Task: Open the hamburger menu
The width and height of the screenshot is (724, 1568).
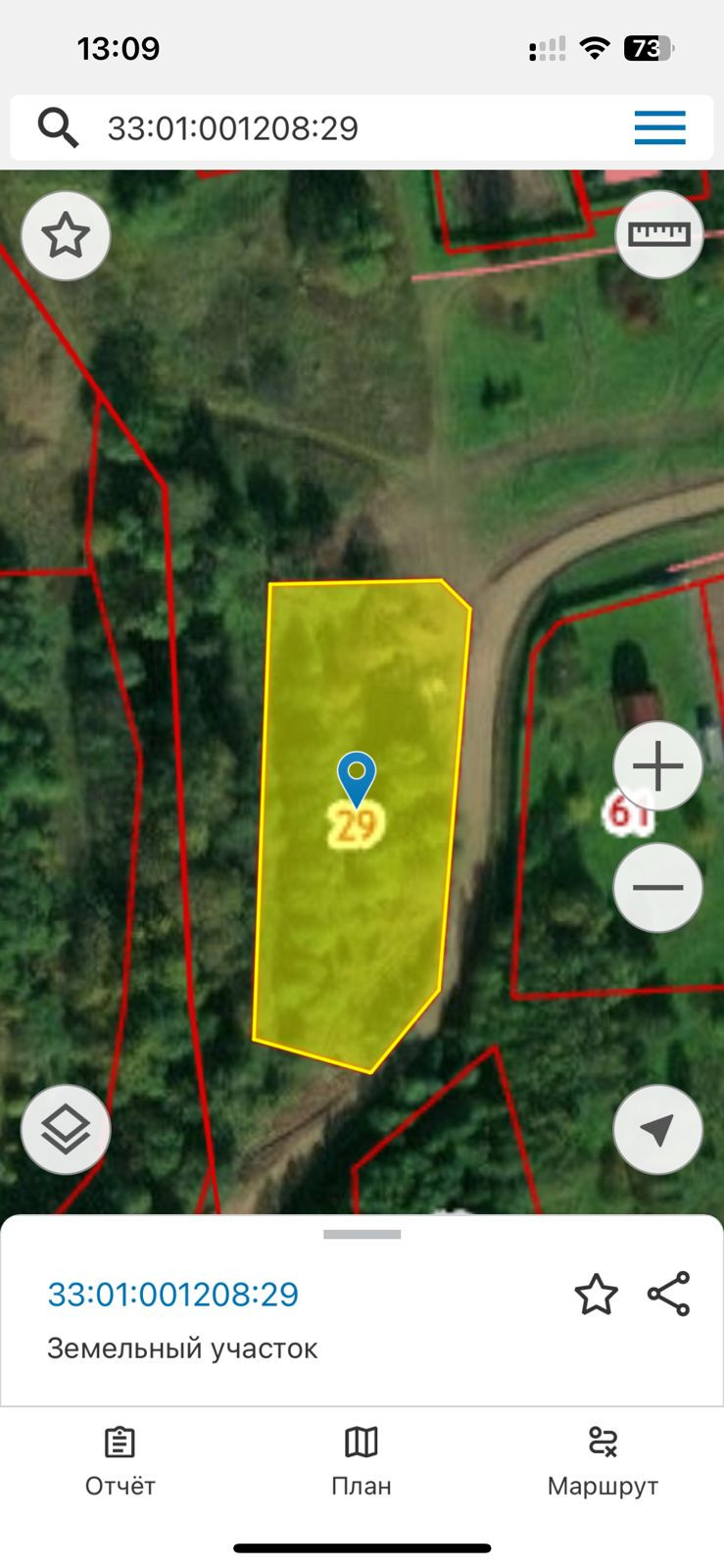Action: tap(659, 128)
